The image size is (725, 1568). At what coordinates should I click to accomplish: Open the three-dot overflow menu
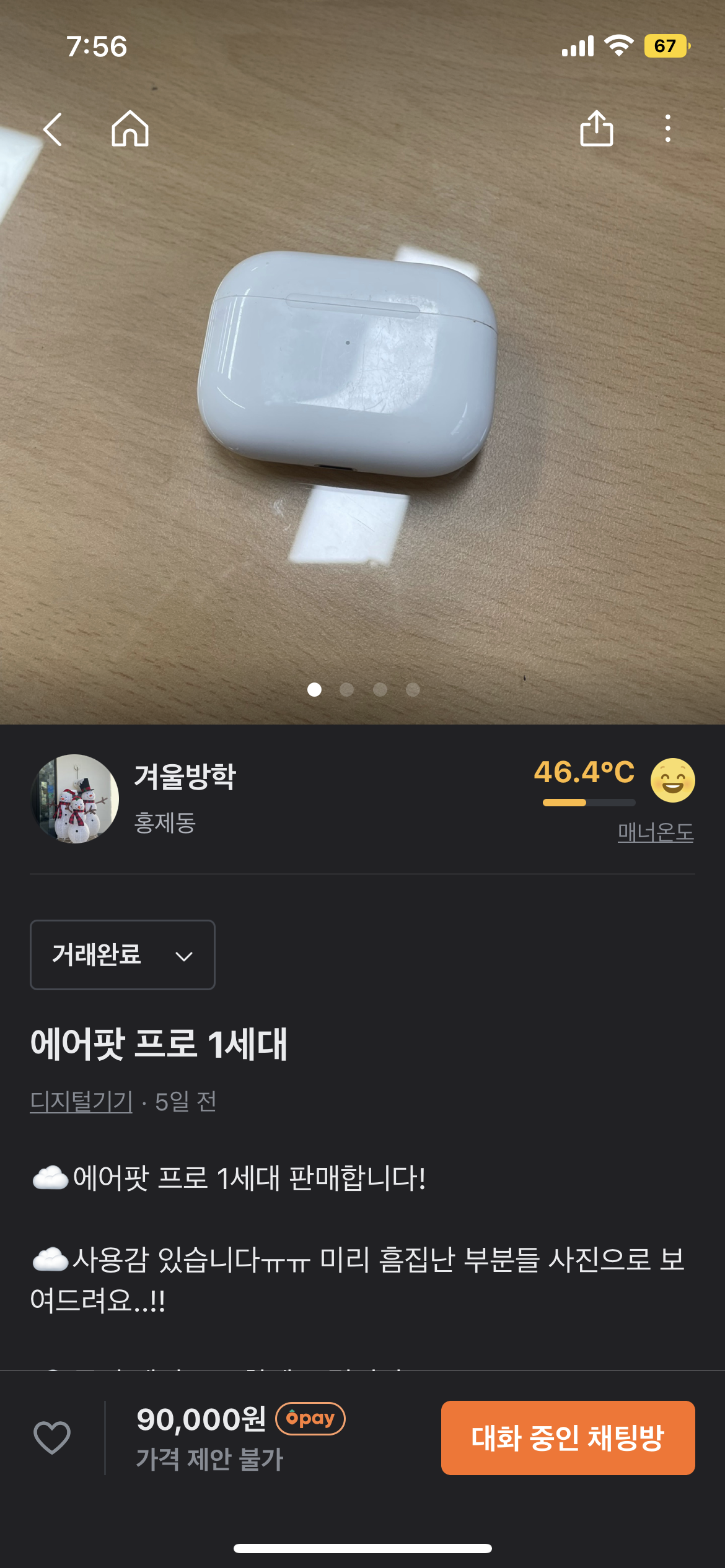[667, 129]
